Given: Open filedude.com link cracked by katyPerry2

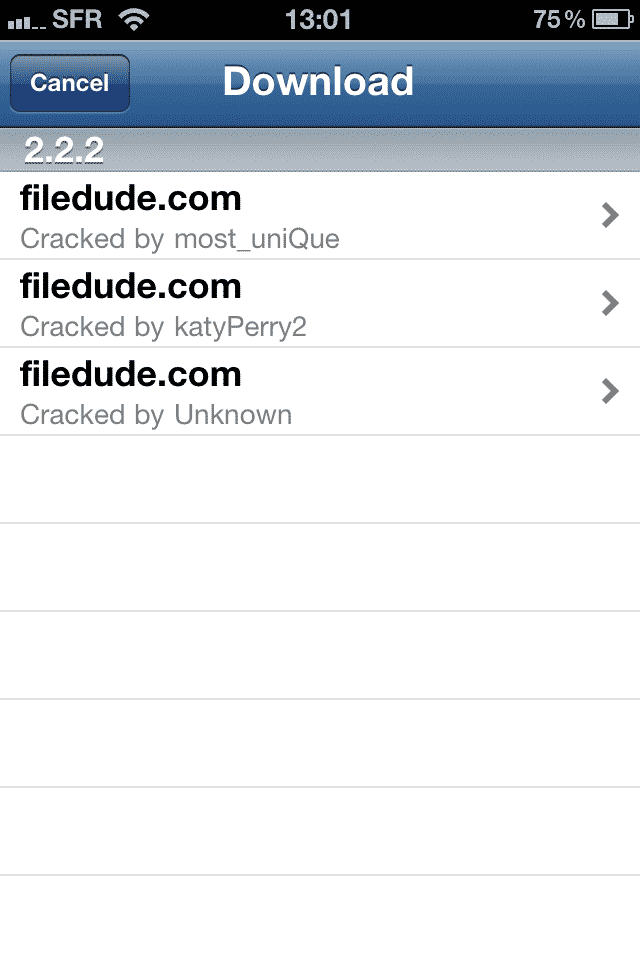Looking at the screenshot, I should [x=320, y=304].
